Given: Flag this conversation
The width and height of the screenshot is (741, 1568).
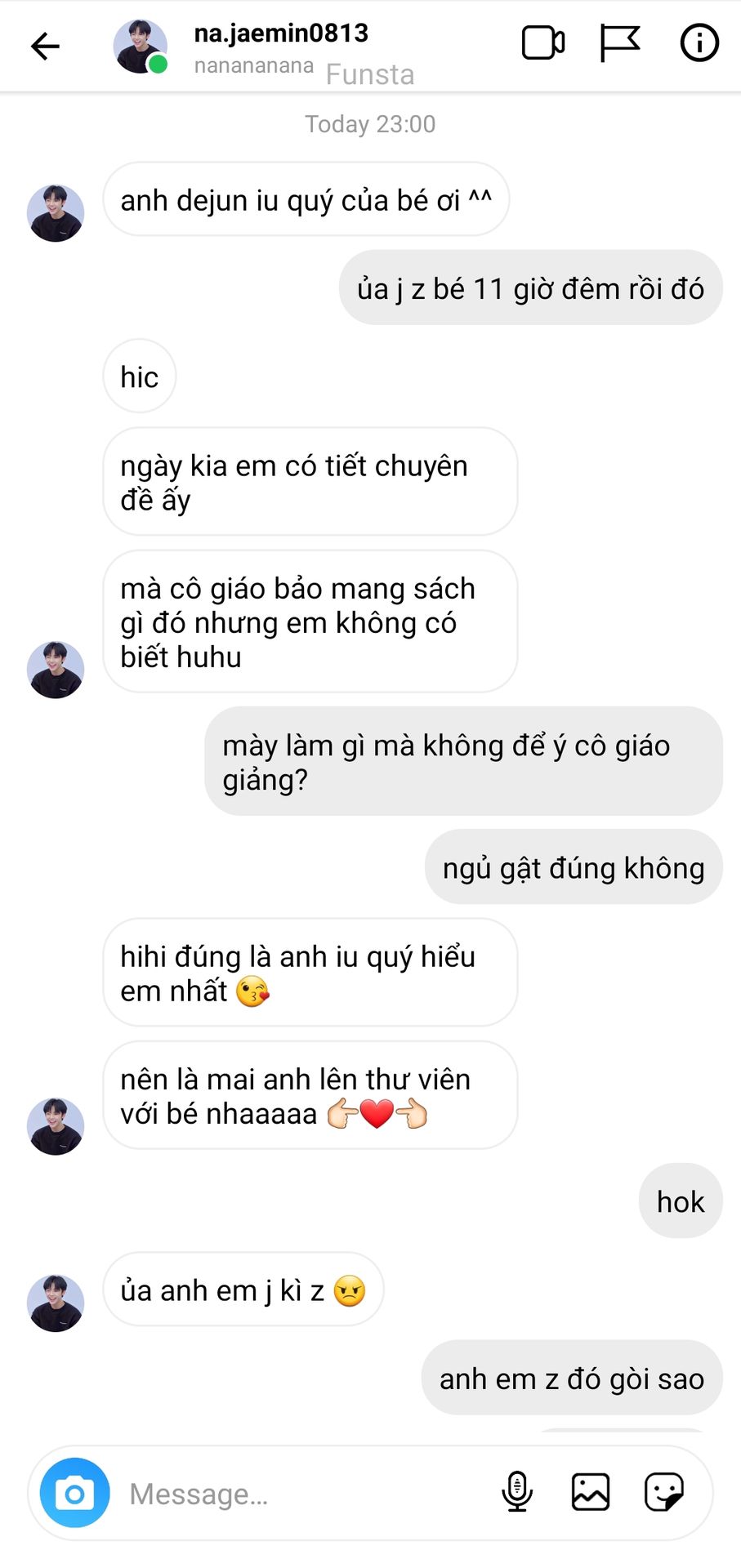Looking at the screenshot, I should point(619,43).
